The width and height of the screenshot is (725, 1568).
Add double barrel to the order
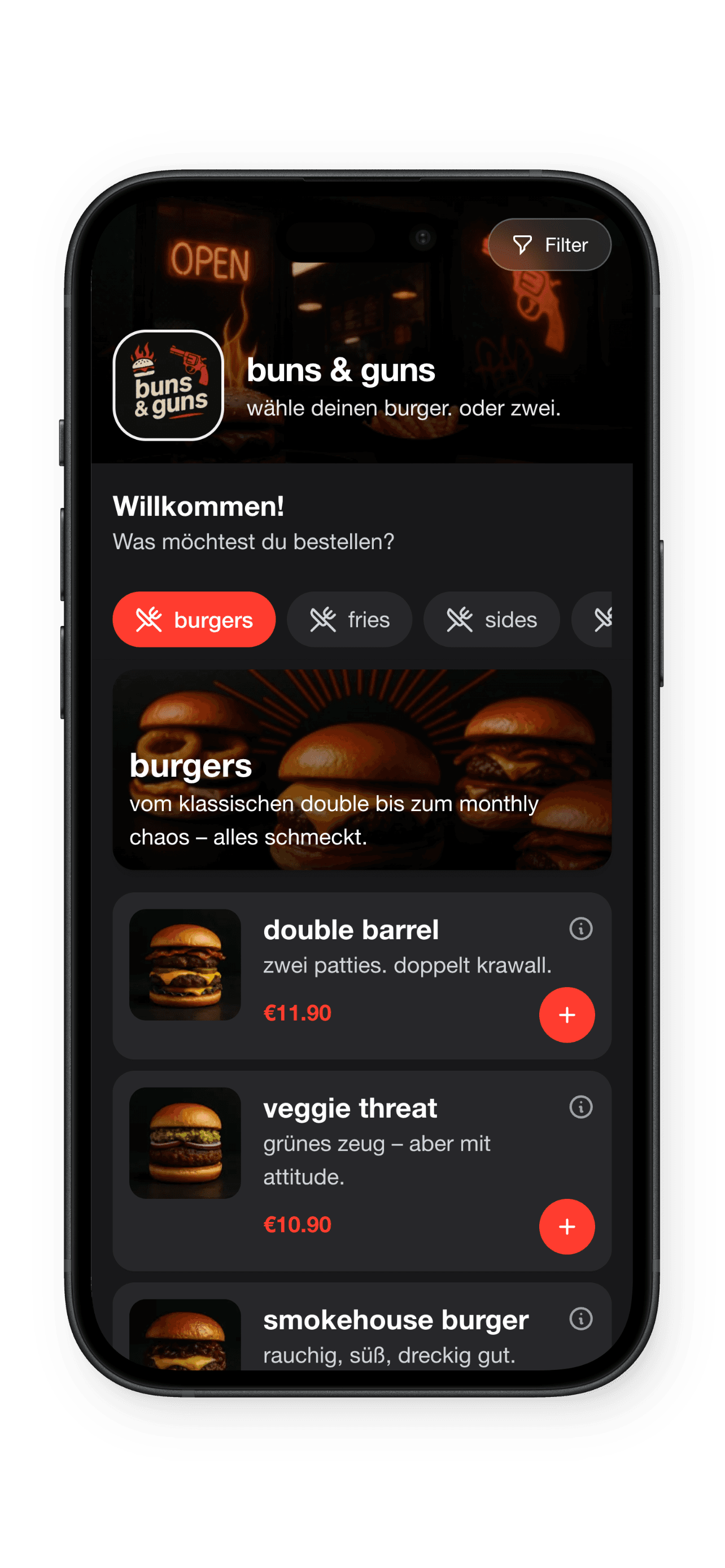point(567,1015)
